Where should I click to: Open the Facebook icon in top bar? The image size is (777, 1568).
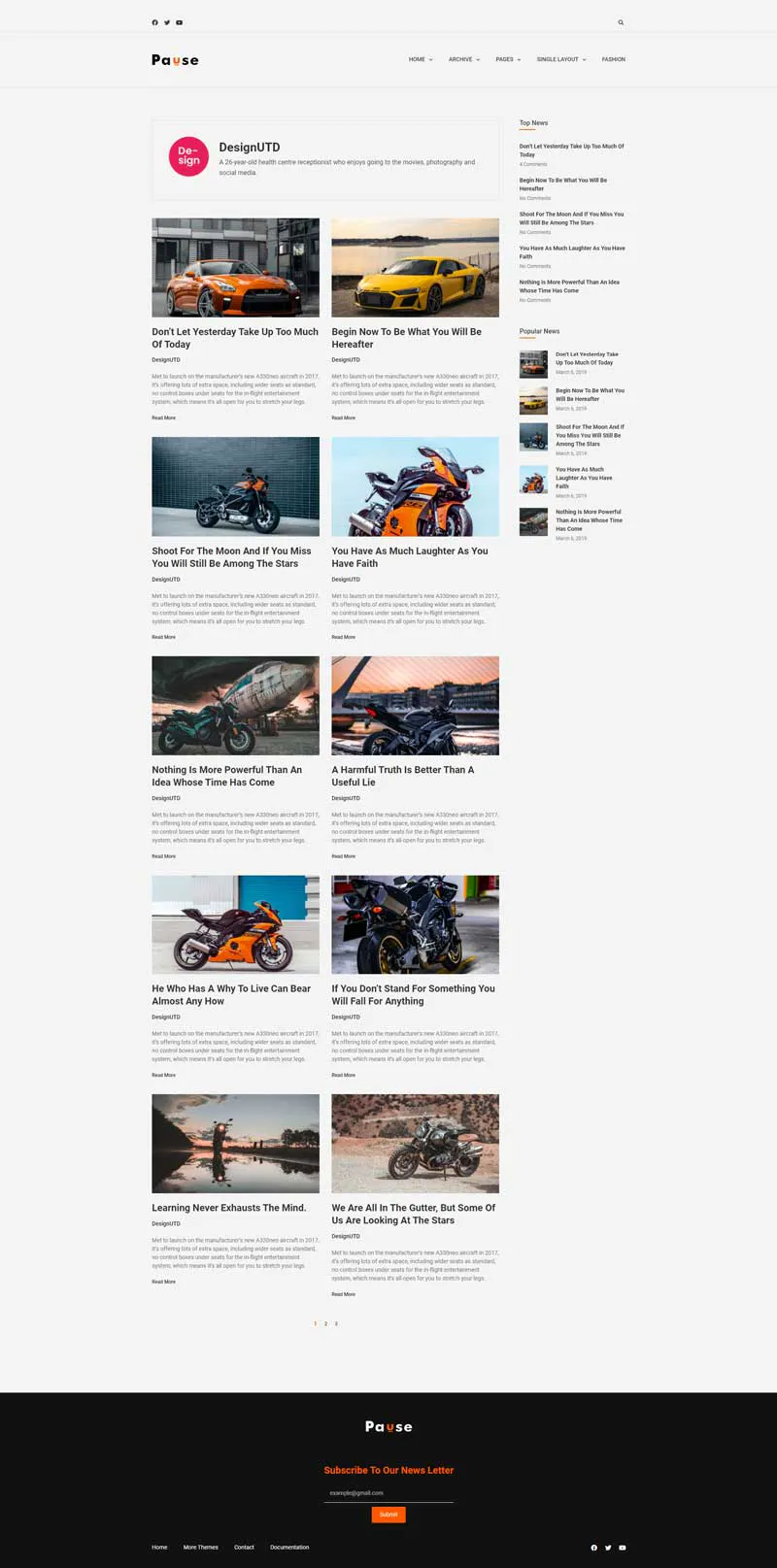click(154, 22)
